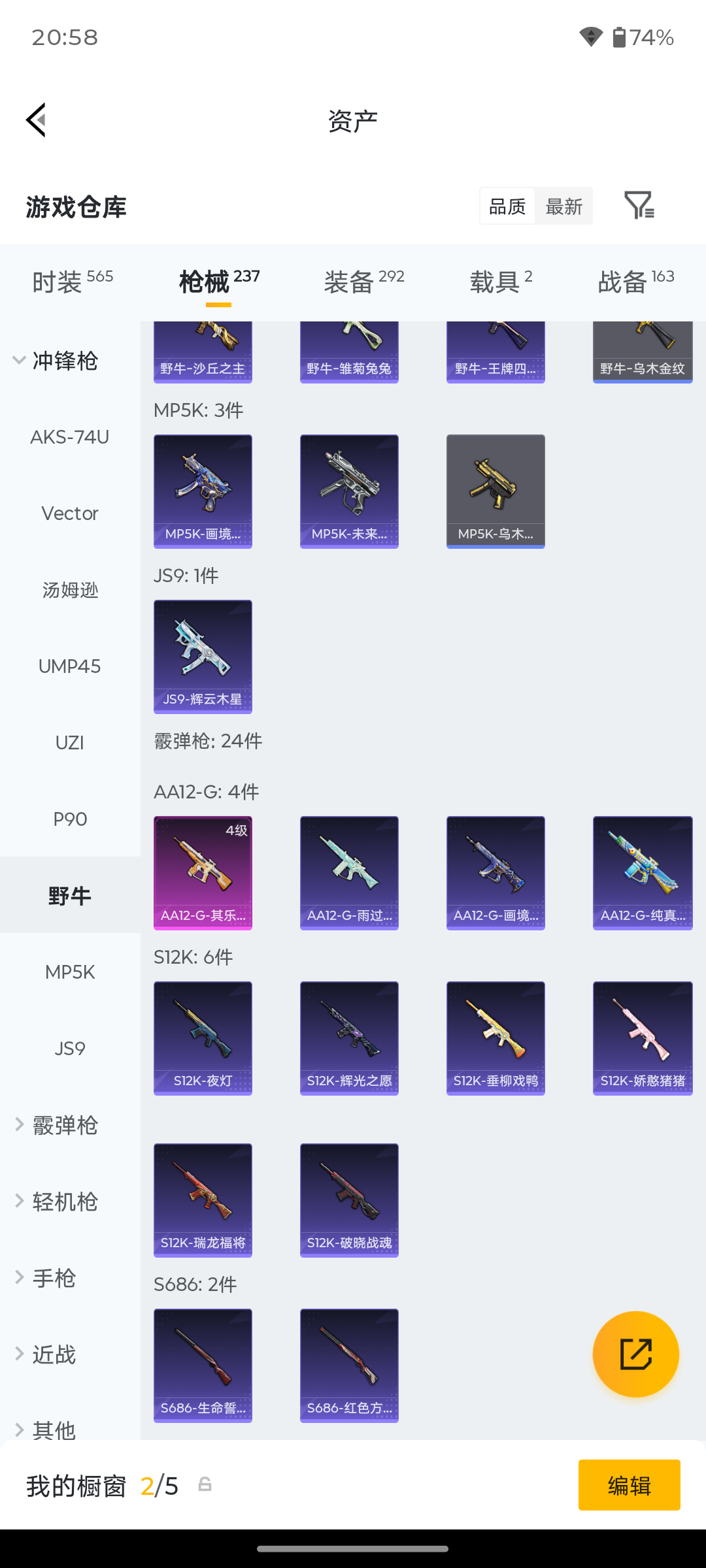Go back using the top-left arrow

[37, 120]
